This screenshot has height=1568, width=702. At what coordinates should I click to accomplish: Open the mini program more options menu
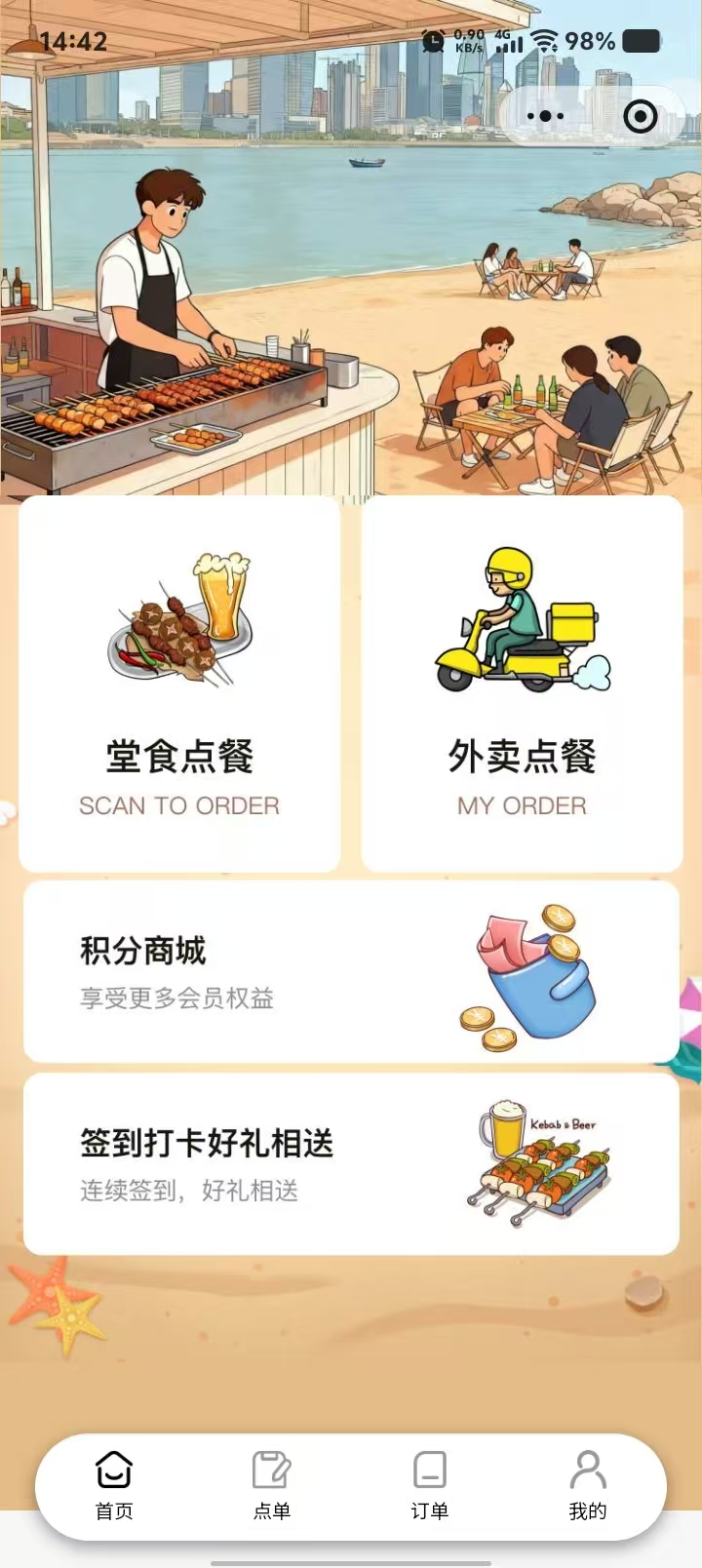(545, 117)
